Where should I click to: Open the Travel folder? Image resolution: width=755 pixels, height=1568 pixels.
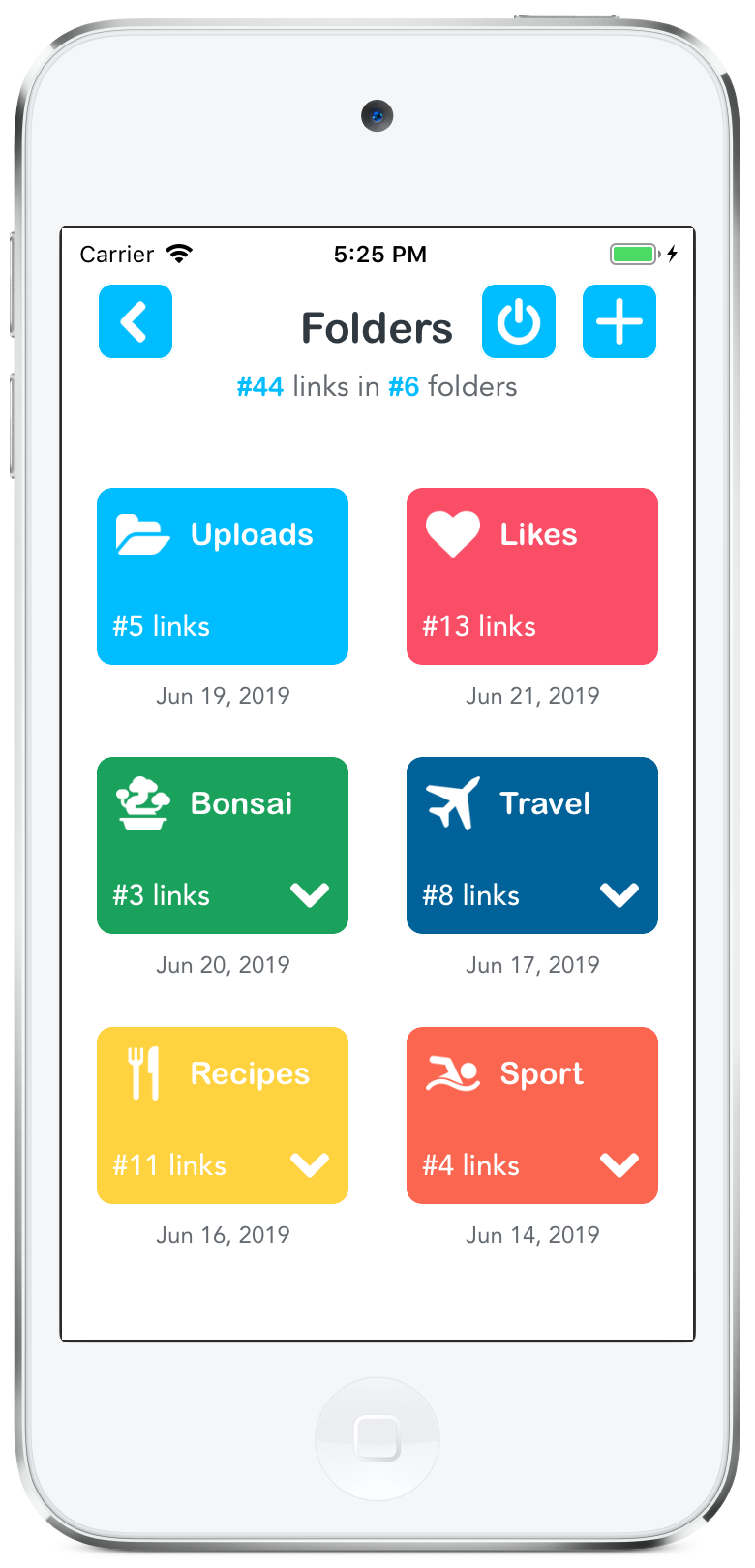click(x=532, y=845)
